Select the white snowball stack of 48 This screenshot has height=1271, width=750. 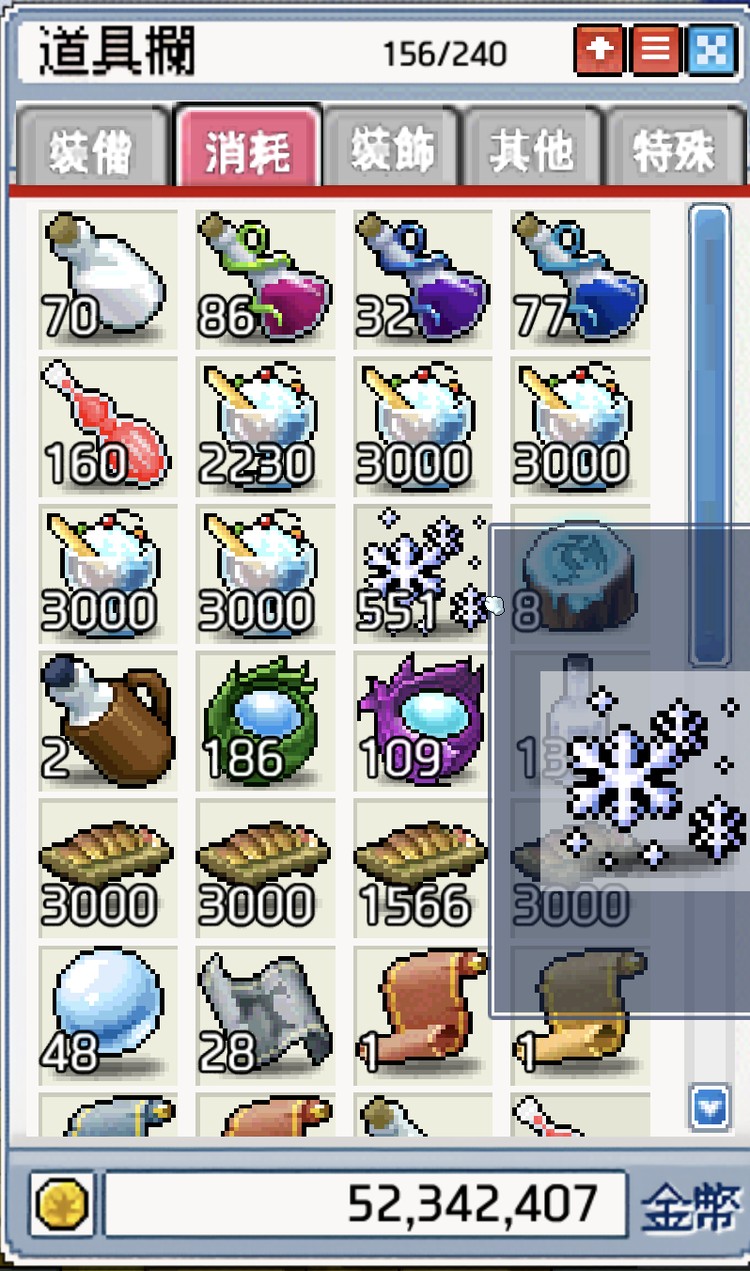(x=107, y=1014)
